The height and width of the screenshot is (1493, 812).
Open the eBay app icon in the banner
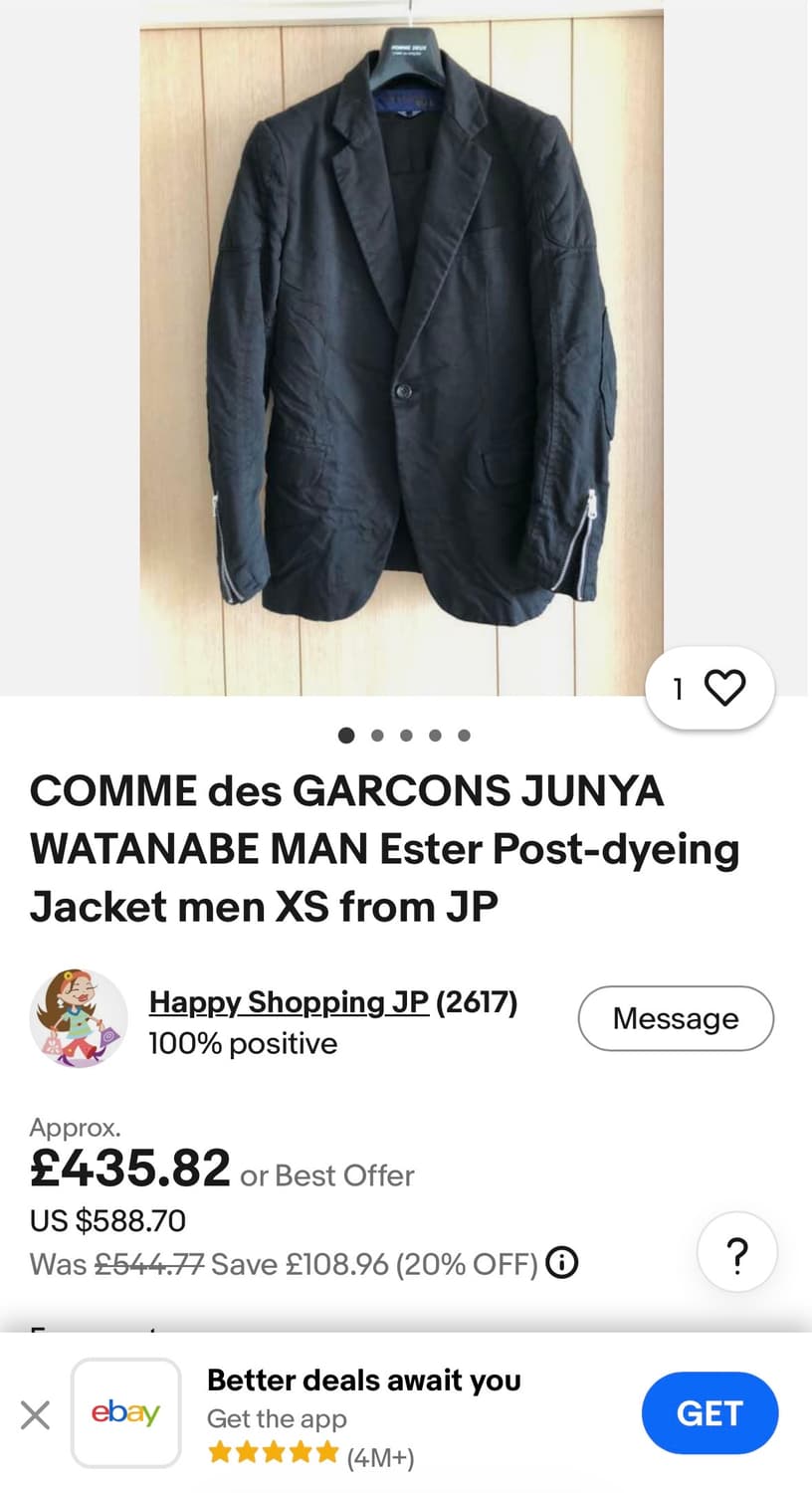[125, 1412]
